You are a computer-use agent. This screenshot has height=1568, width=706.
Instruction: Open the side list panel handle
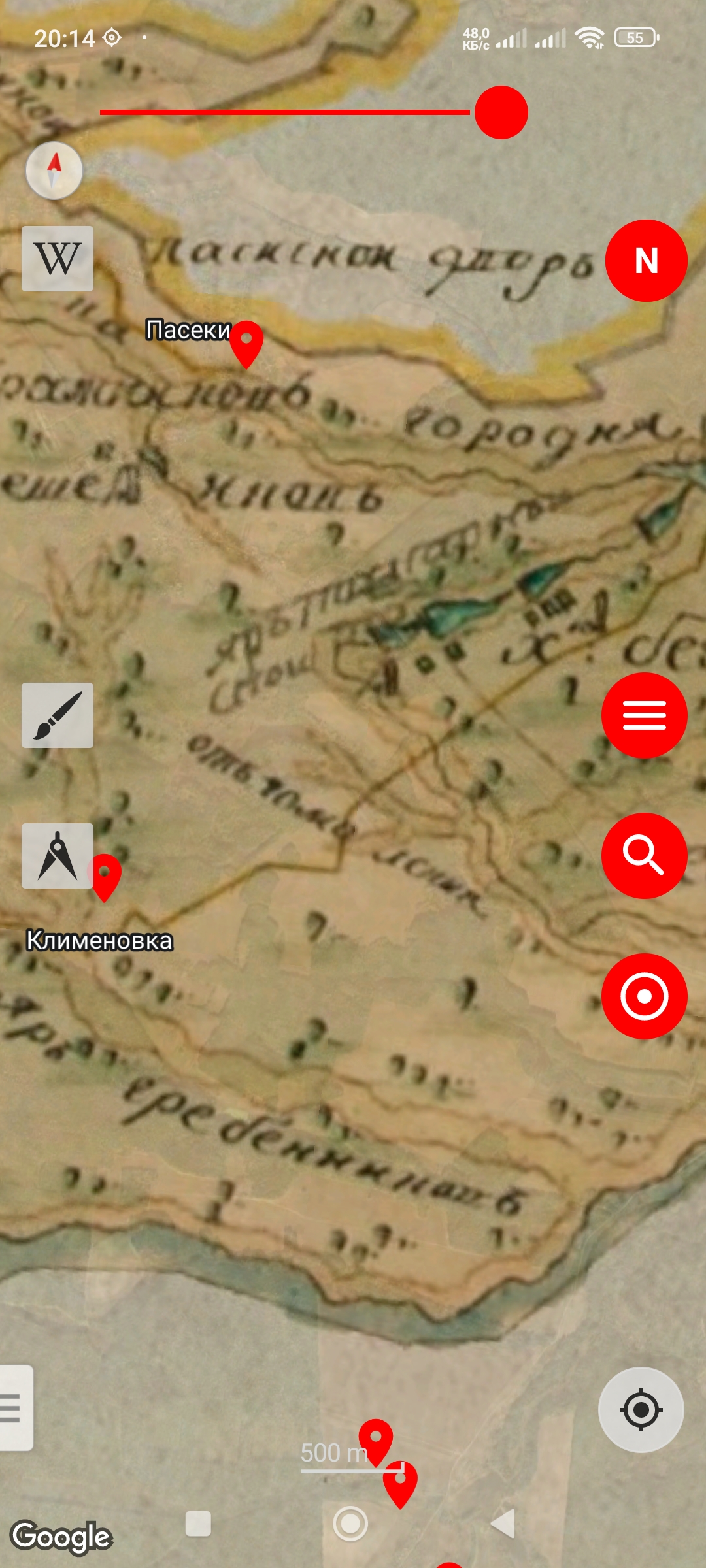16,1408
